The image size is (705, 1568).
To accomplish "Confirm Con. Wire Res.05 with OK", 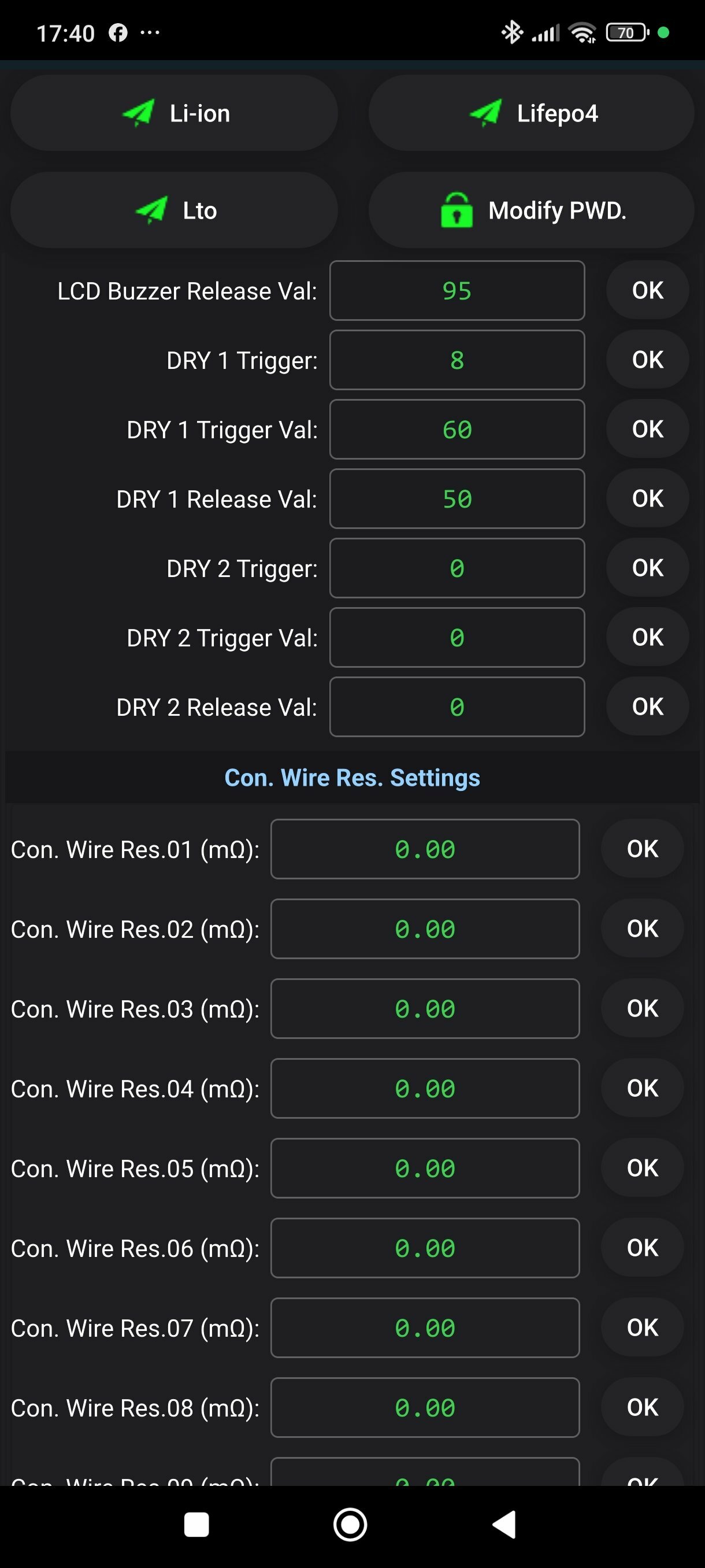I will tap(643, 1168).
